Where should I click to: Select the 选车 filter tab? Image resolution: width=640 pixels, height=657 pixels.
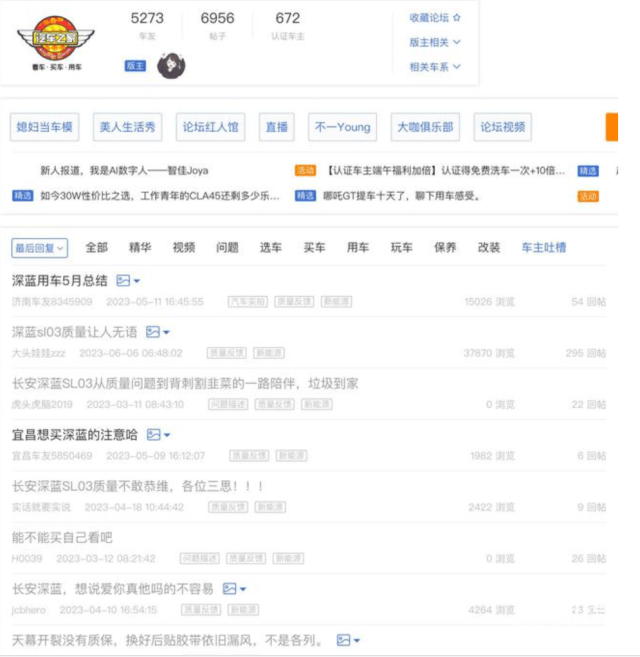coord(271,247)
